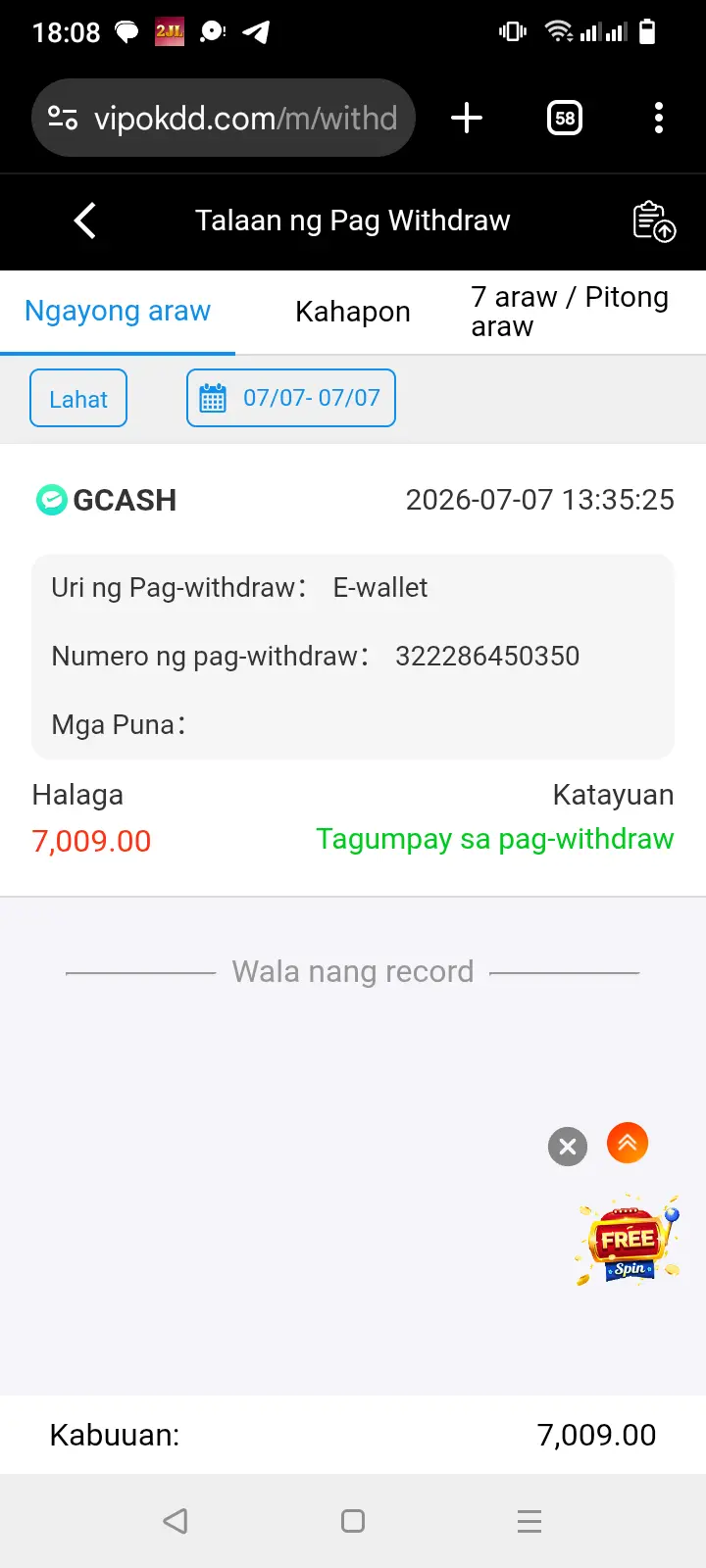Open the clipboard upload icon in header
The height and width of the screenshot is (1568, 706).
(x=654, y=220)
